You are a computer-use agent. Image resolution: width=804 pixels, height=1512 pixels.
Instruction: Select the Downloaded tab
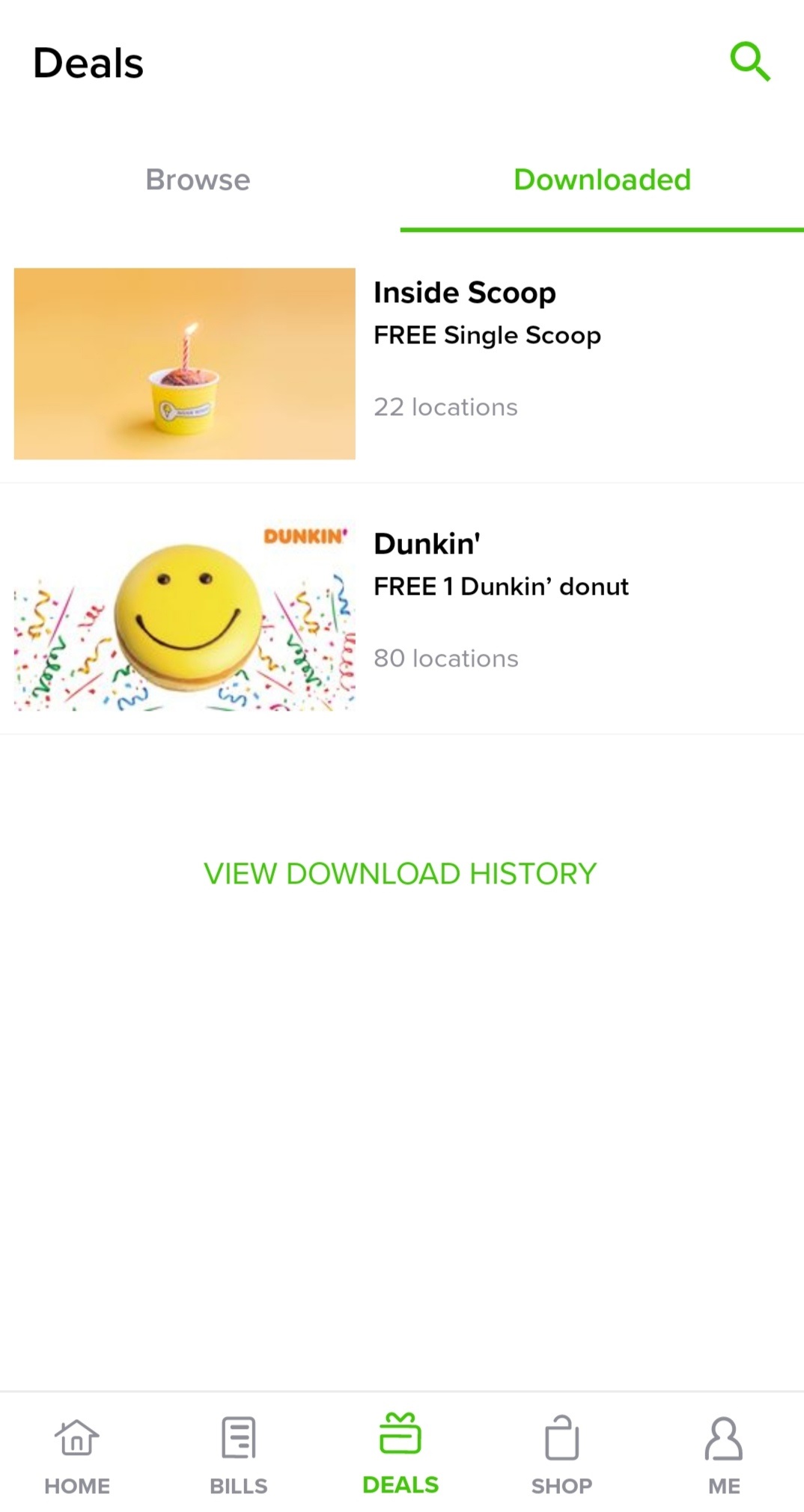point(602,180)
